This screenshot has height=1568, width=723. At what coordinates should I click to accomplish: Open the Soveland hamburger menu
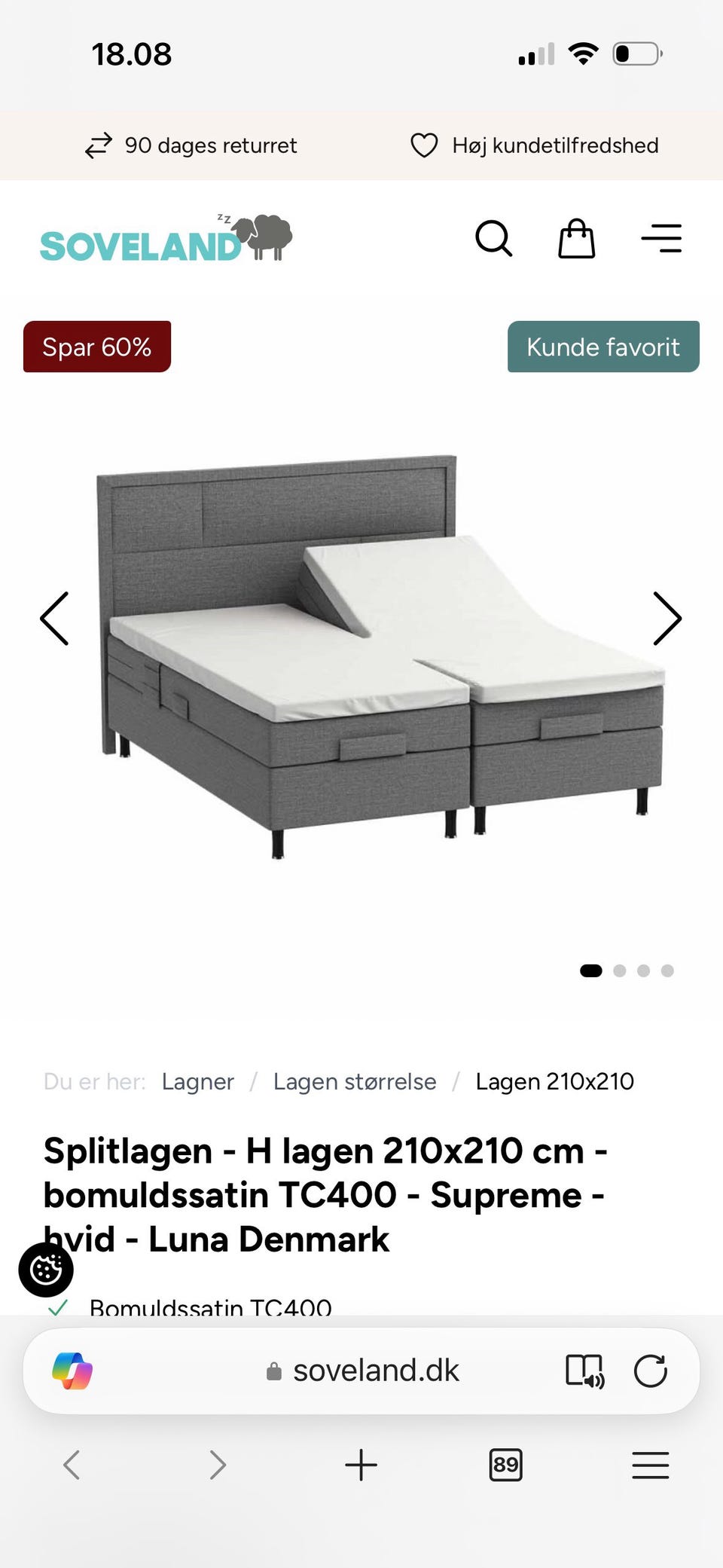[661, 239]
